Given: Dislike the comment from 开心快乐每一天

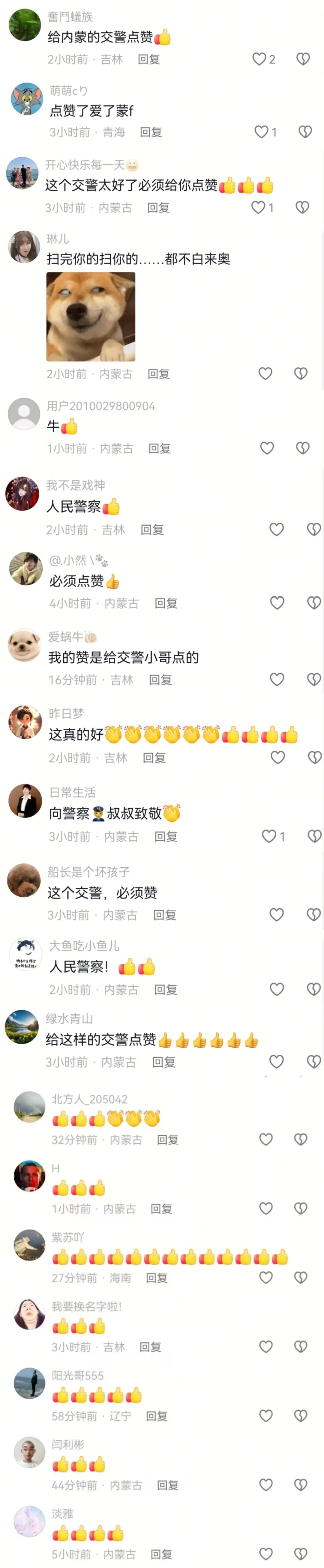Looking at the screenshot, I should pyautogui.click(x=302, y=208).
